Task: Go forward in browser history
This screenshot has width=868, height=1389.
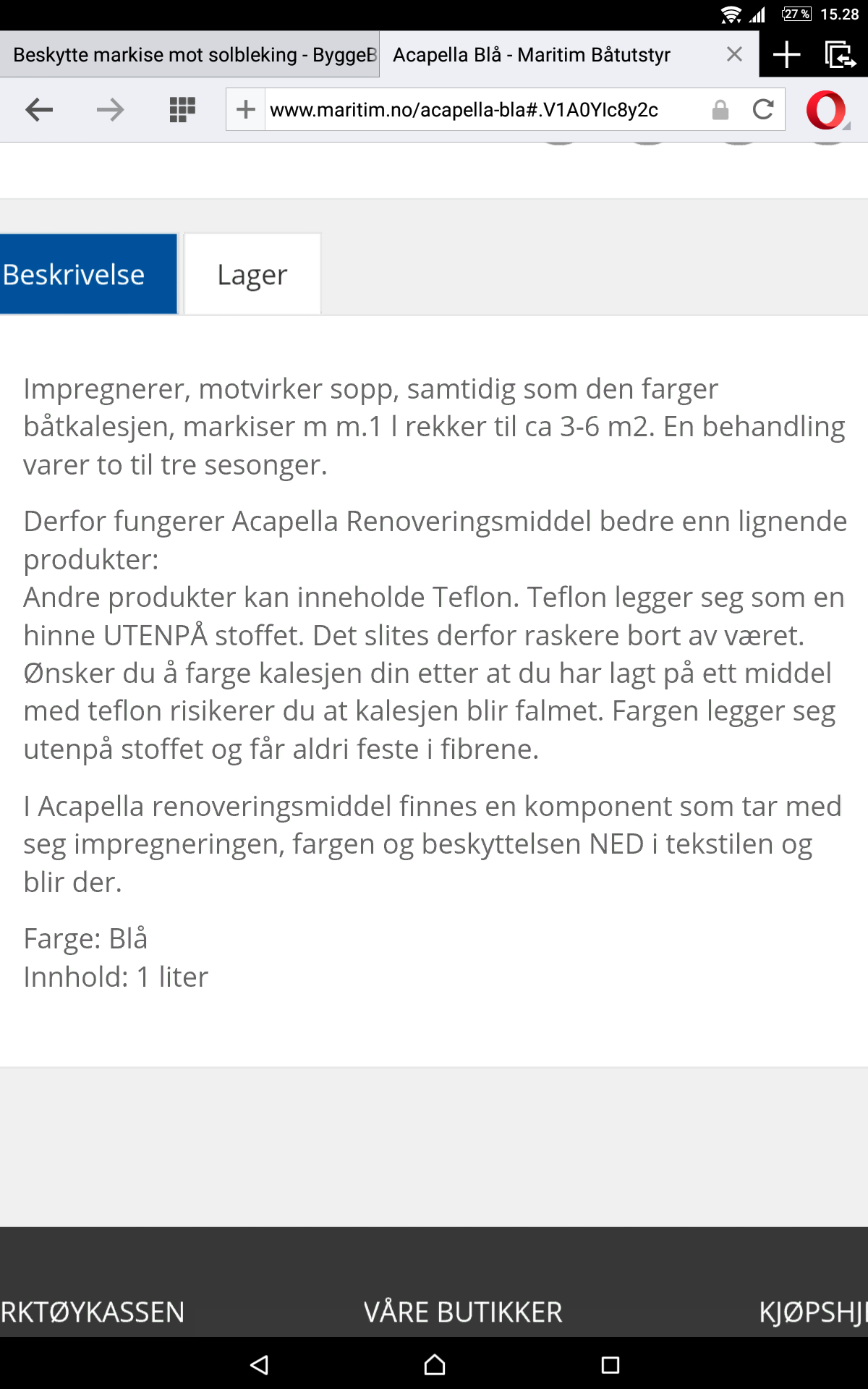Action: 110,110
